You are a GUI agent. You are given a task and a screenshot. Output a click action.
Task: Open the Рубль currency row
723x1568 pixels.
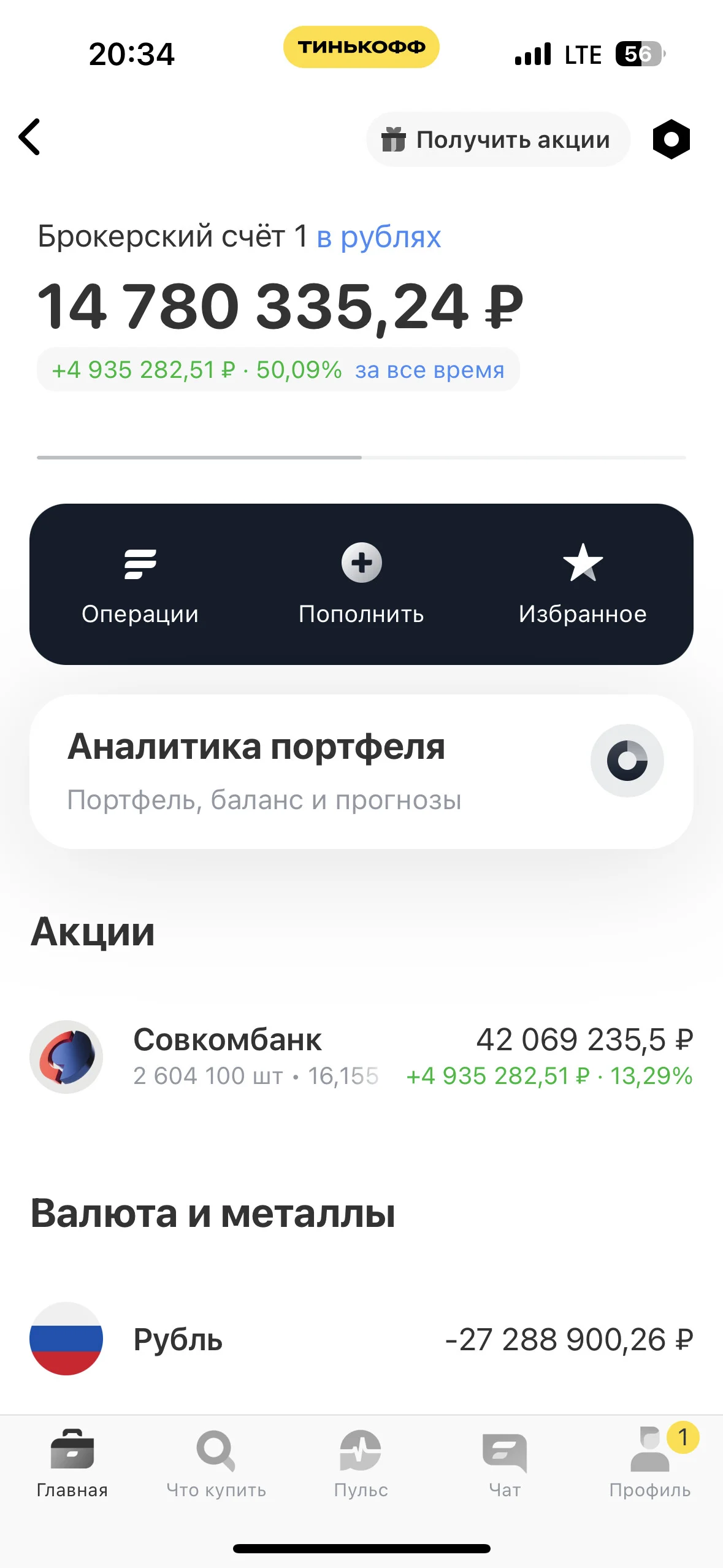point(361,1339)
